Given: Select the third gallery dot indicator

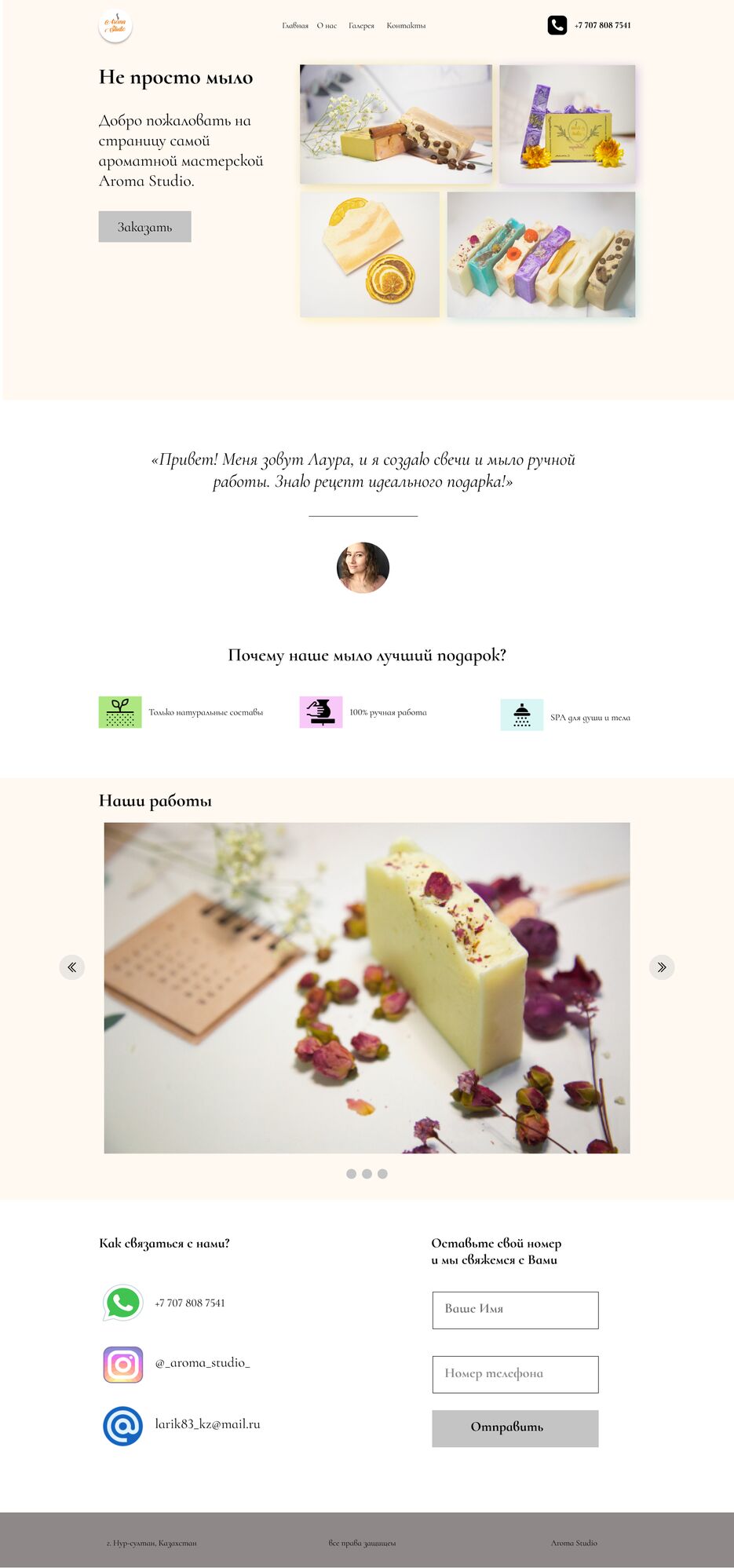Looking at the screenshot, I should tap(382, 1174).
